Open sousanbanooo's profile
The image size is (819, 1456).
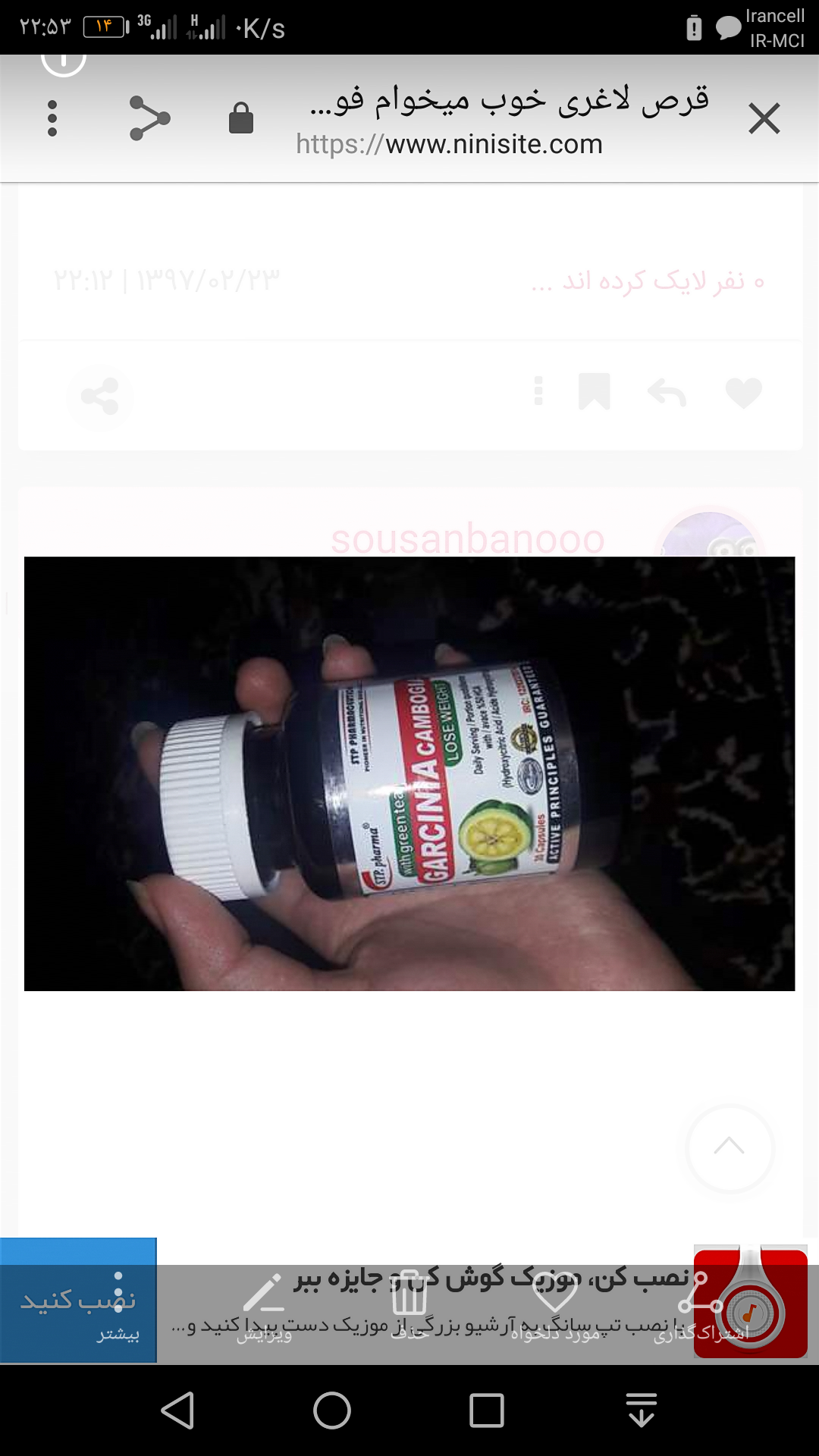(x=467, y=539)
